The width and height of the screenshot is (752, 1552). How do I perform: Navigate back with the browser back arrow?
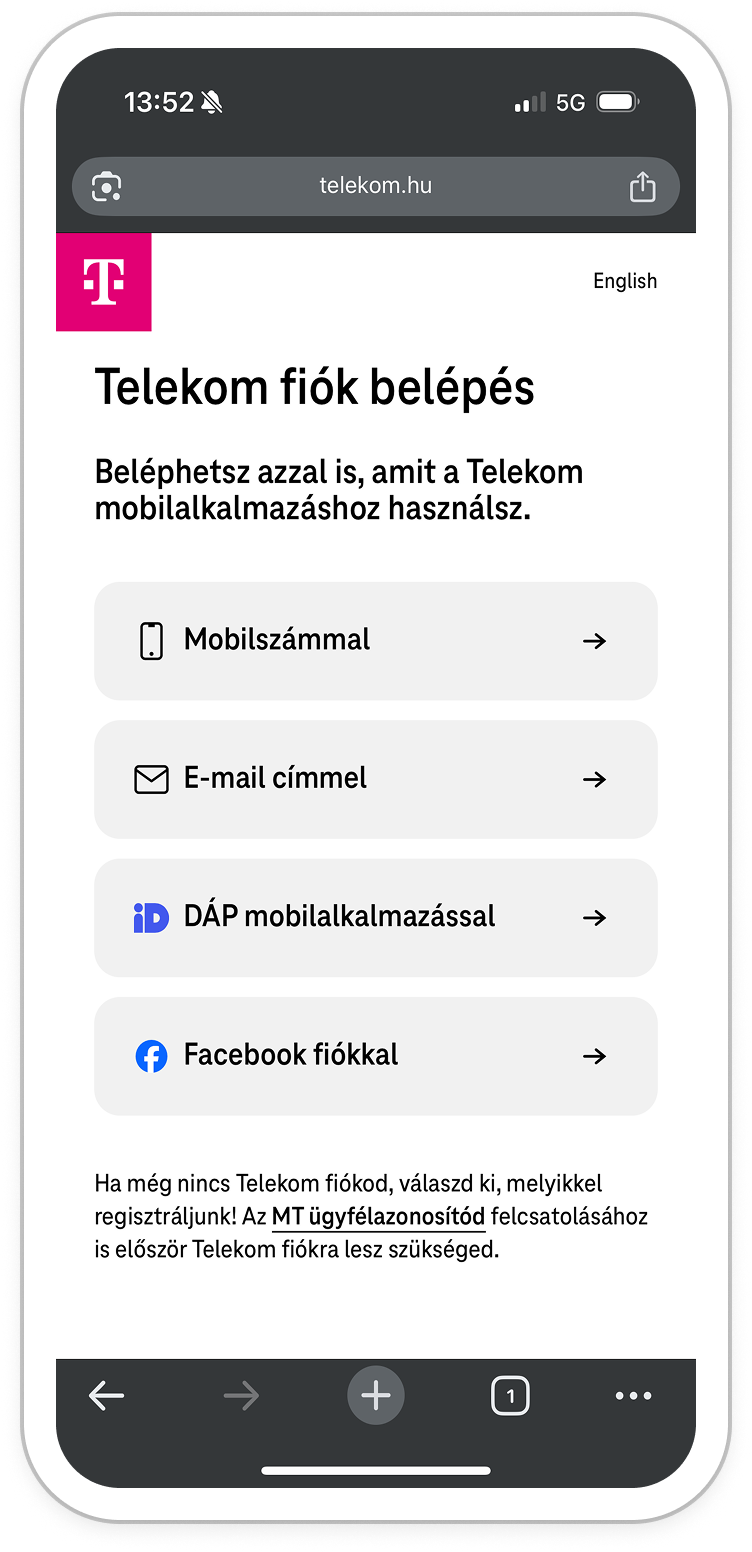pos(105,1395)
